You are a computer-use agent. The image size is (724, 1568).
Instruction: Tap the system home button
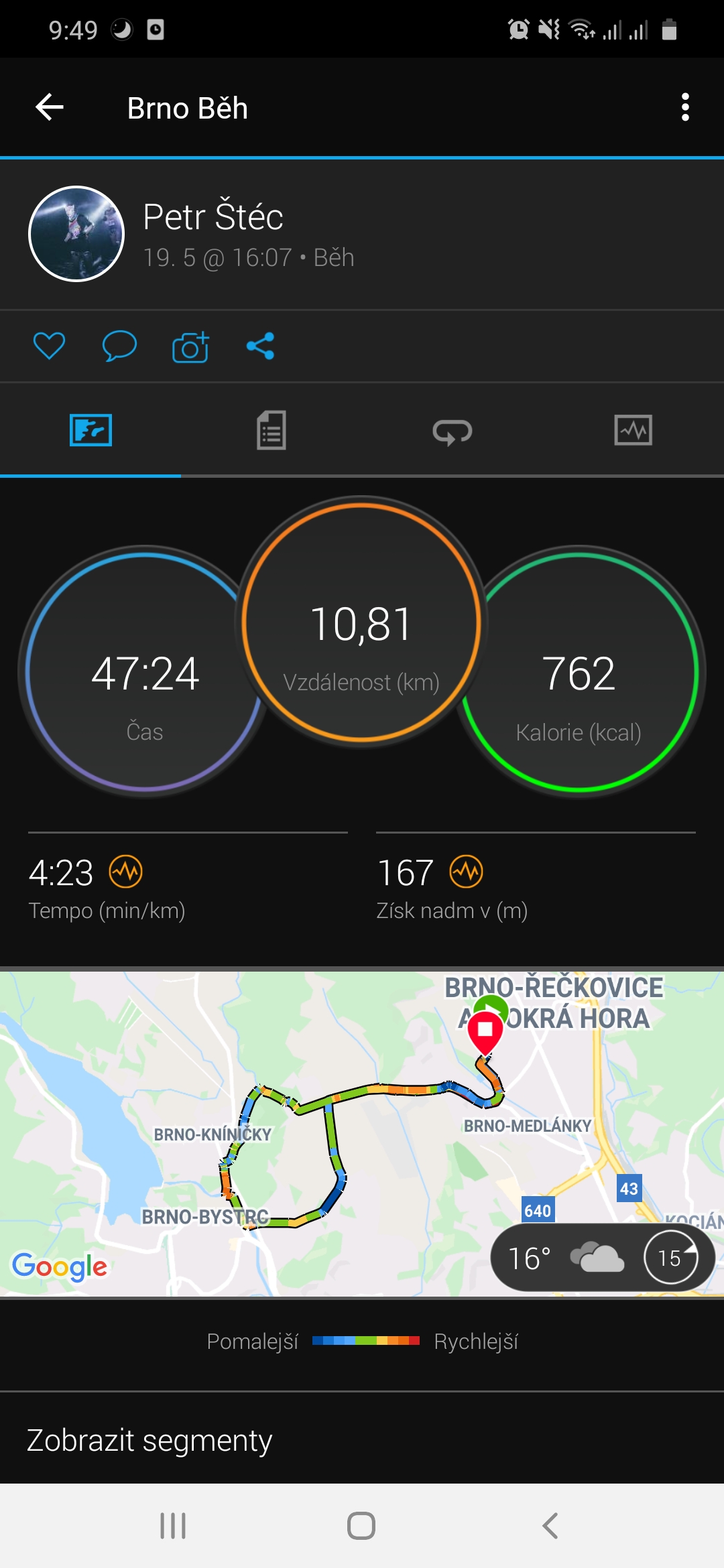pyautogui.click(x=361, y=1526)
